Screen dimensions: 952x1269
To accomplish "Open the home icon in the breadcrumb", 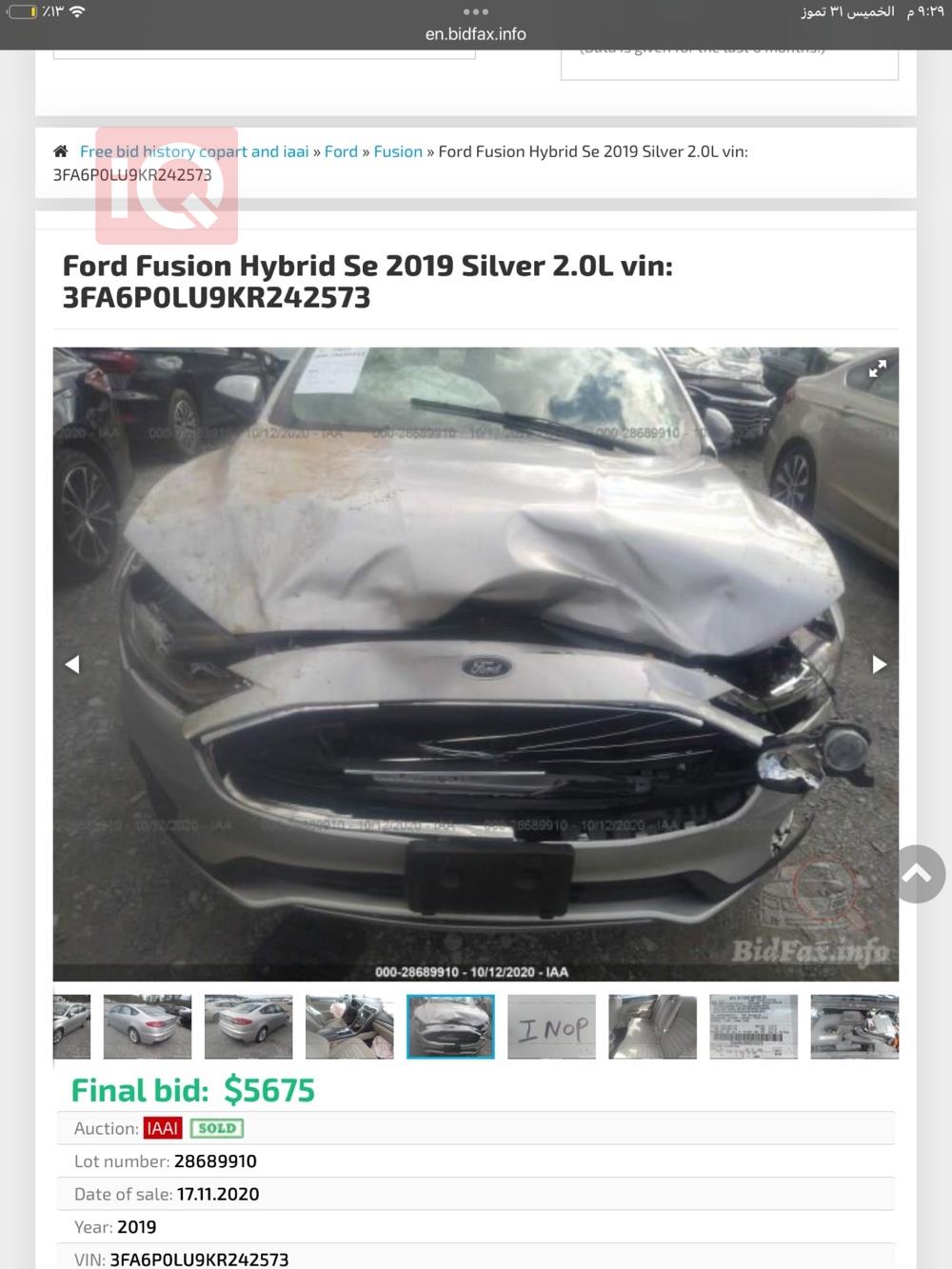I will pos(61,151).
